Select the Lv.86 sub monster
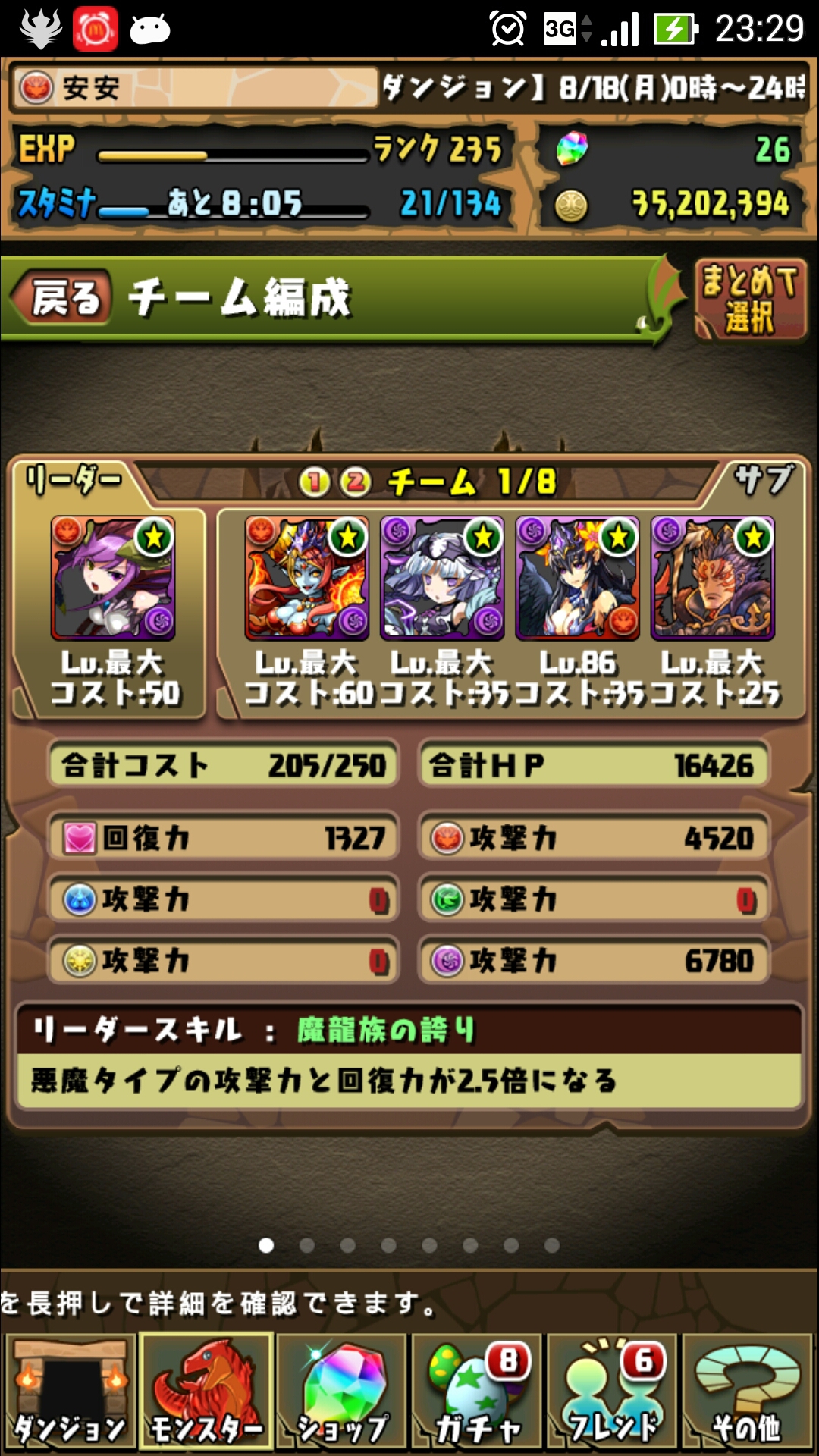 point(578,578)
